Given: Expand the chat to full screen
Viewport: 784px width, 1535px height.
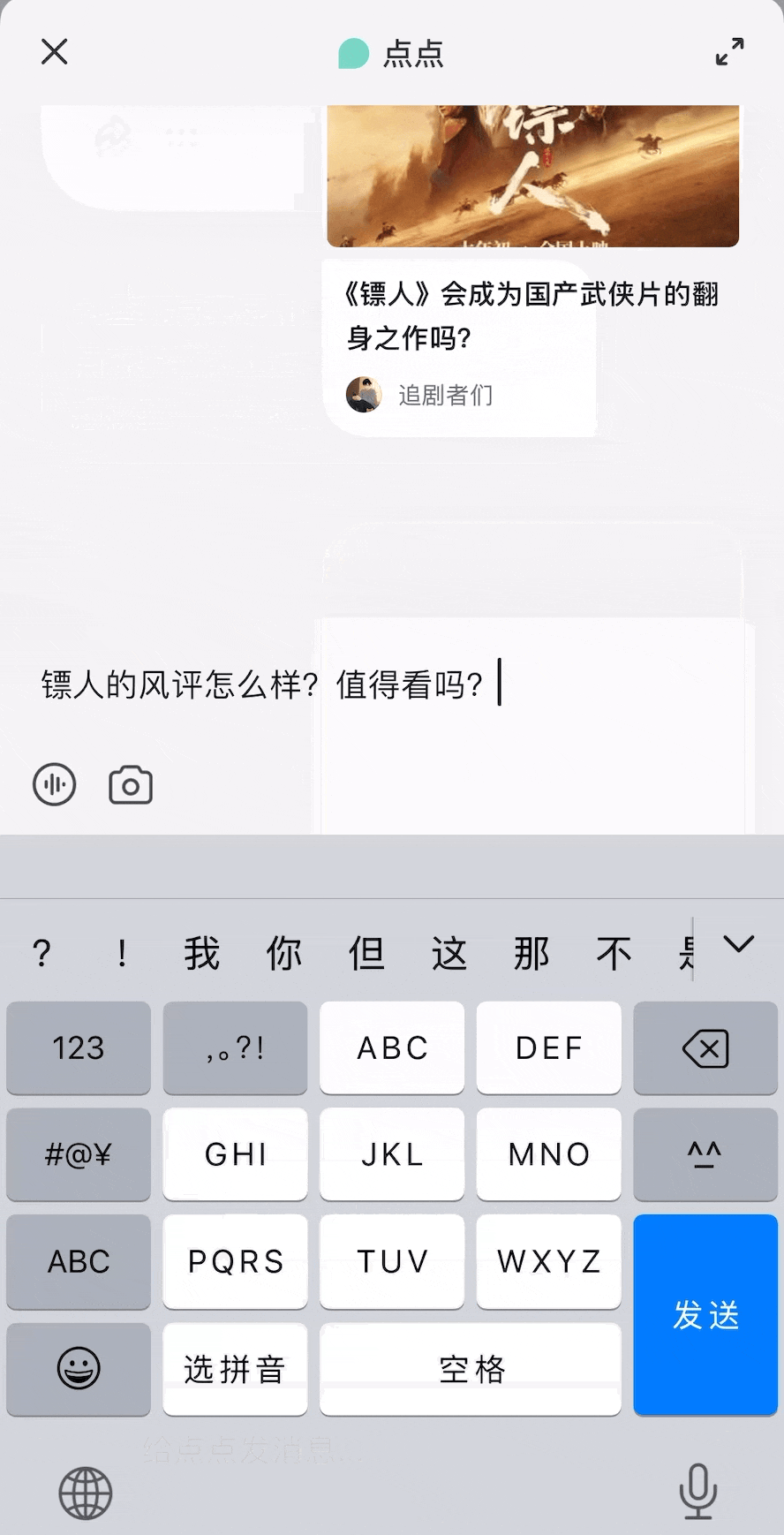Looking at the screenshot, I should [x=729, y=52].
